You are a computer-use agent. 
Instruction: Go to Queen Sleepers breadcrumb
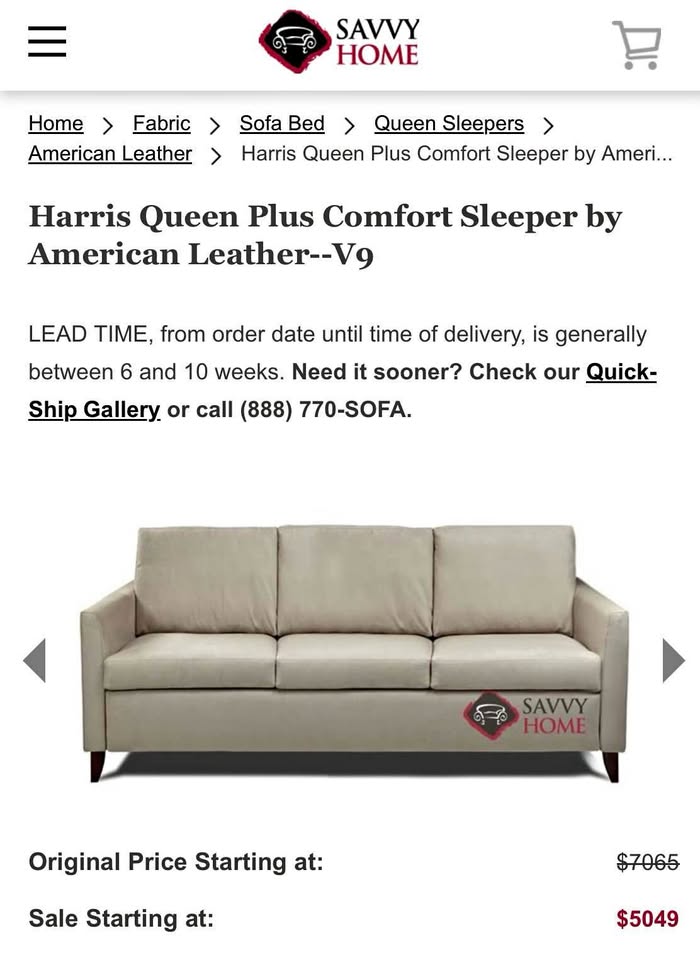pos(449,124)
